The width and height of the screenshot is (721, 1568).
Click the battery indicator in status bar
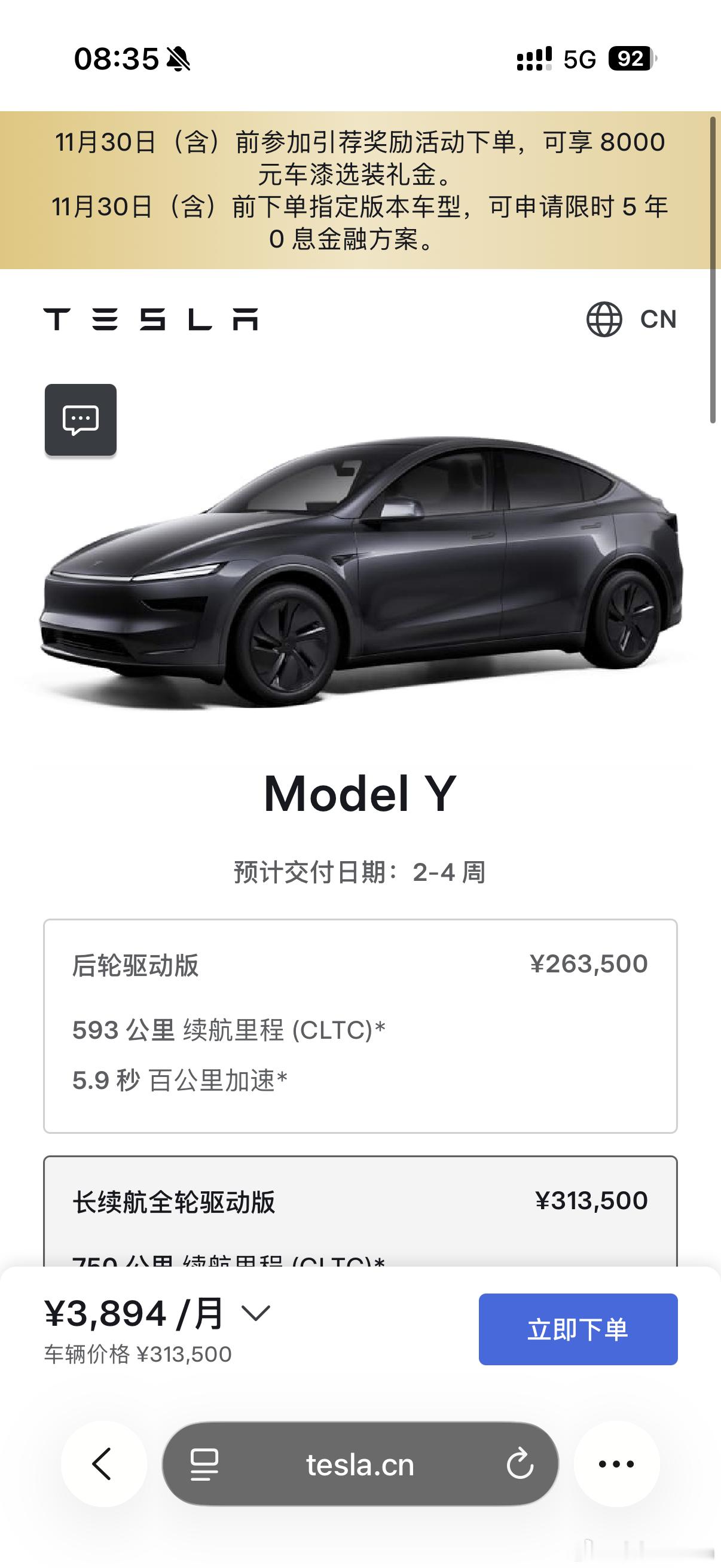click(633, 58)
